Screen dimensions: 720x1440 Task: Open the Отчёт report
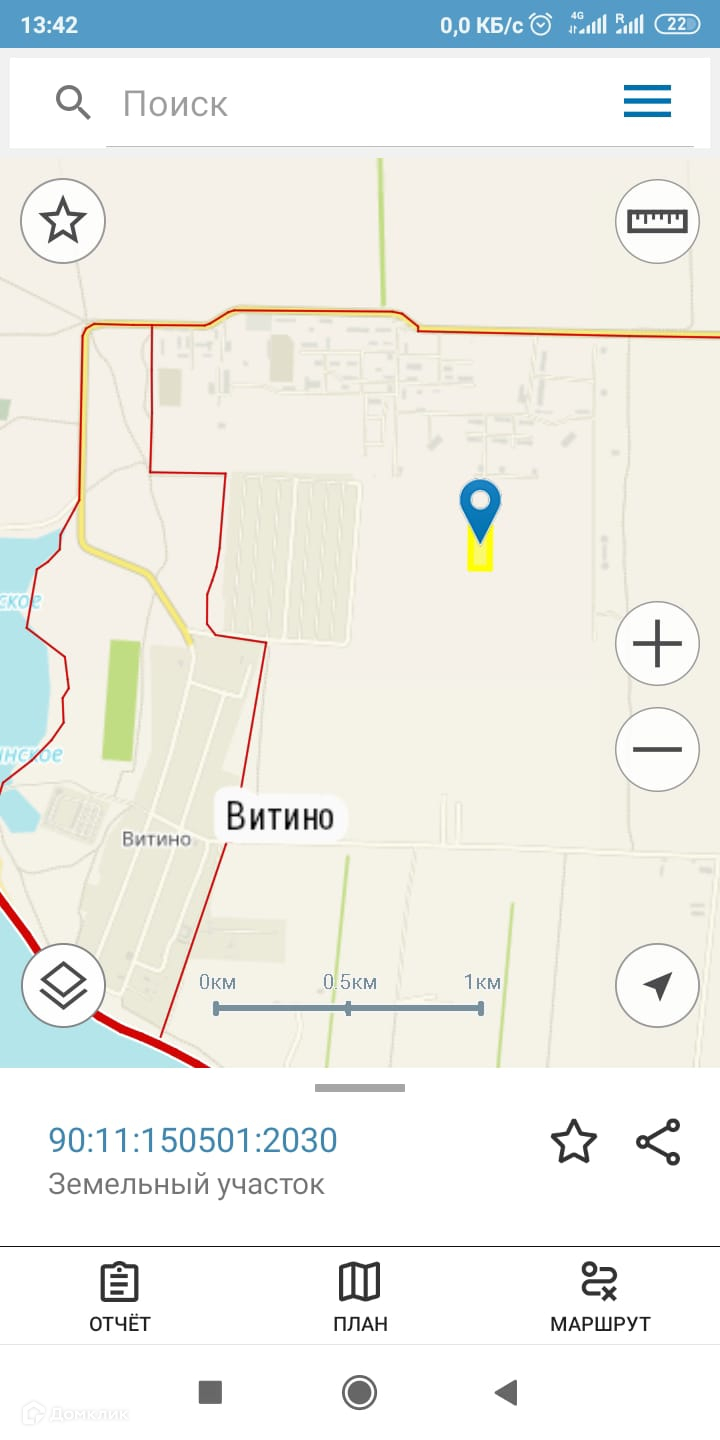click(x=120, y=1298)
